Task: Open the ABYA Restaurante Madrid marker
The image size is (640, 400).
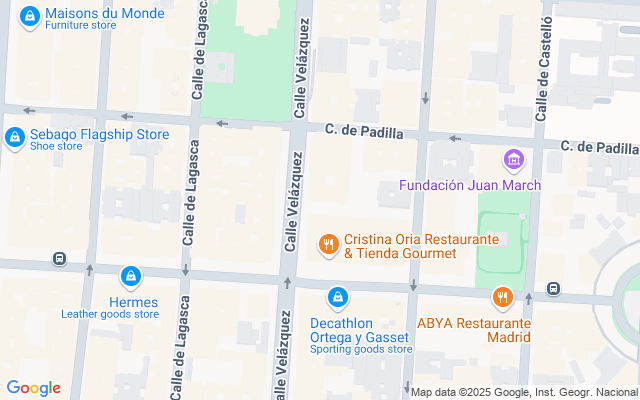Action: [502, 297]
